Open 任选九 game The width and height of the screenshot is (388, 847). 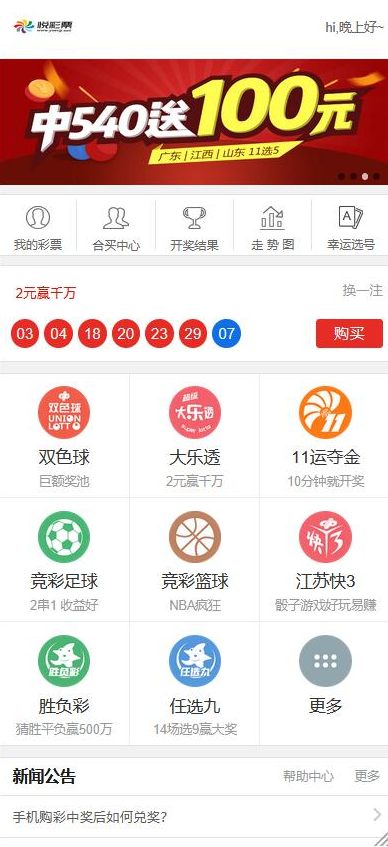pos(195,684)
